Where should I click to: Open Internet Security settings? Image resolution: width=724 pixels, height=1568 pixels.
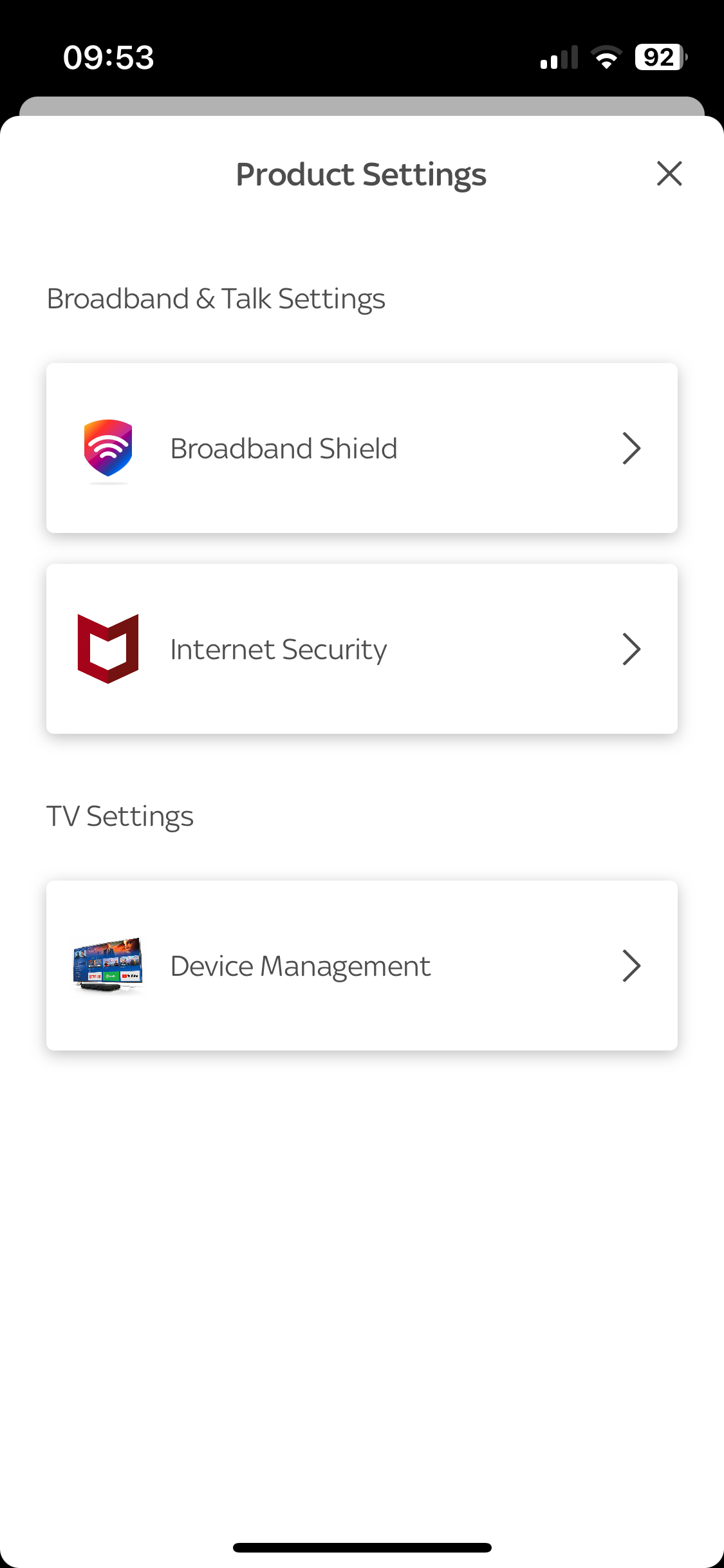[362, 649]
